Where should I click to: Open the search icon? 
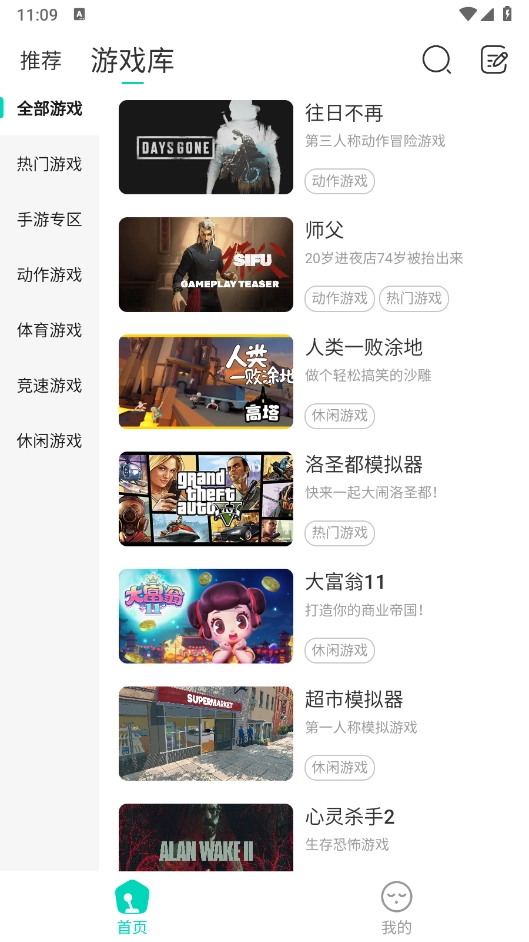[x=437, y=59]
